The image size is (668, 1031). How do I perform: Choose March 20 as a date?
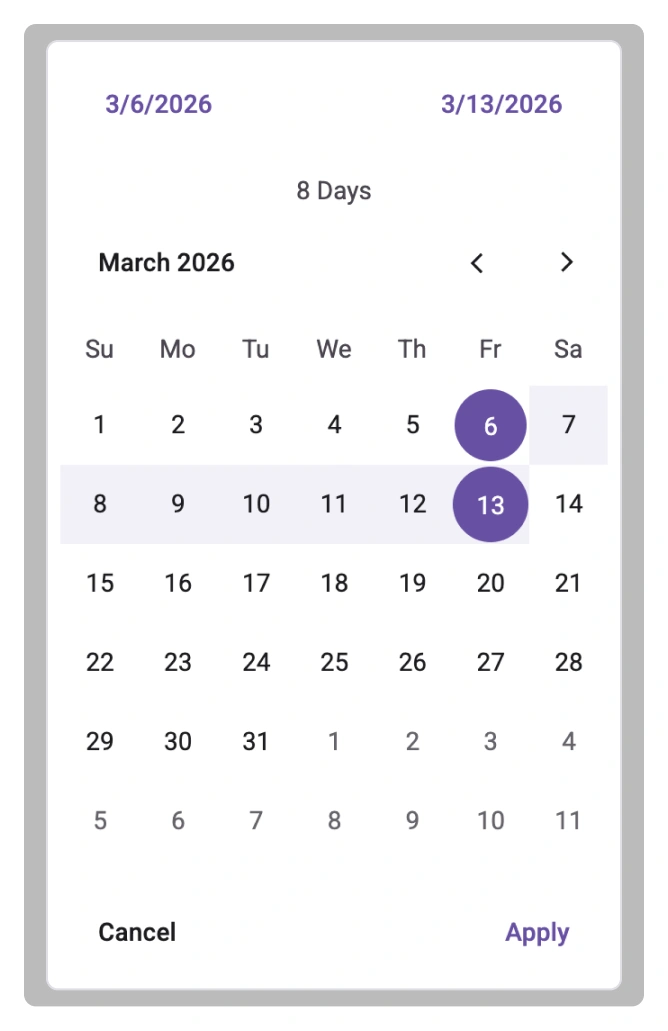pos(490,583)
